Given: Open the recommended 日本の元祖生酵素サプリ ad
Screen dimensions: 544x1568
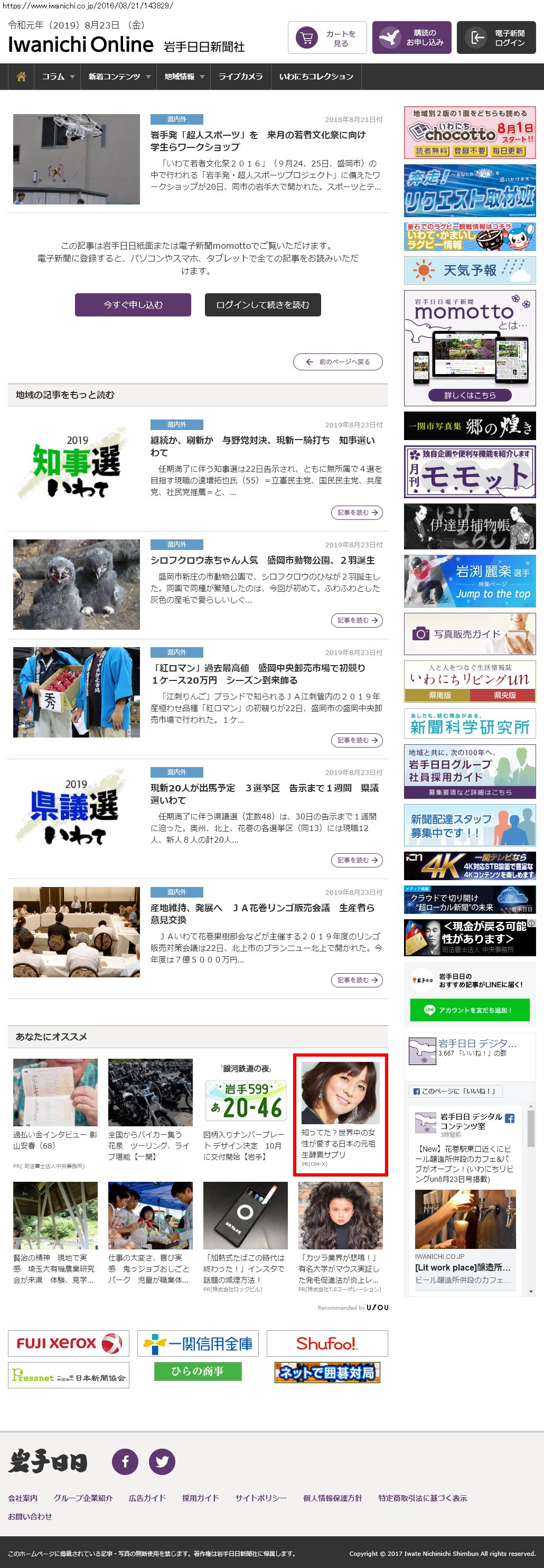Looking at the screenshot, I should (340, 1115).
